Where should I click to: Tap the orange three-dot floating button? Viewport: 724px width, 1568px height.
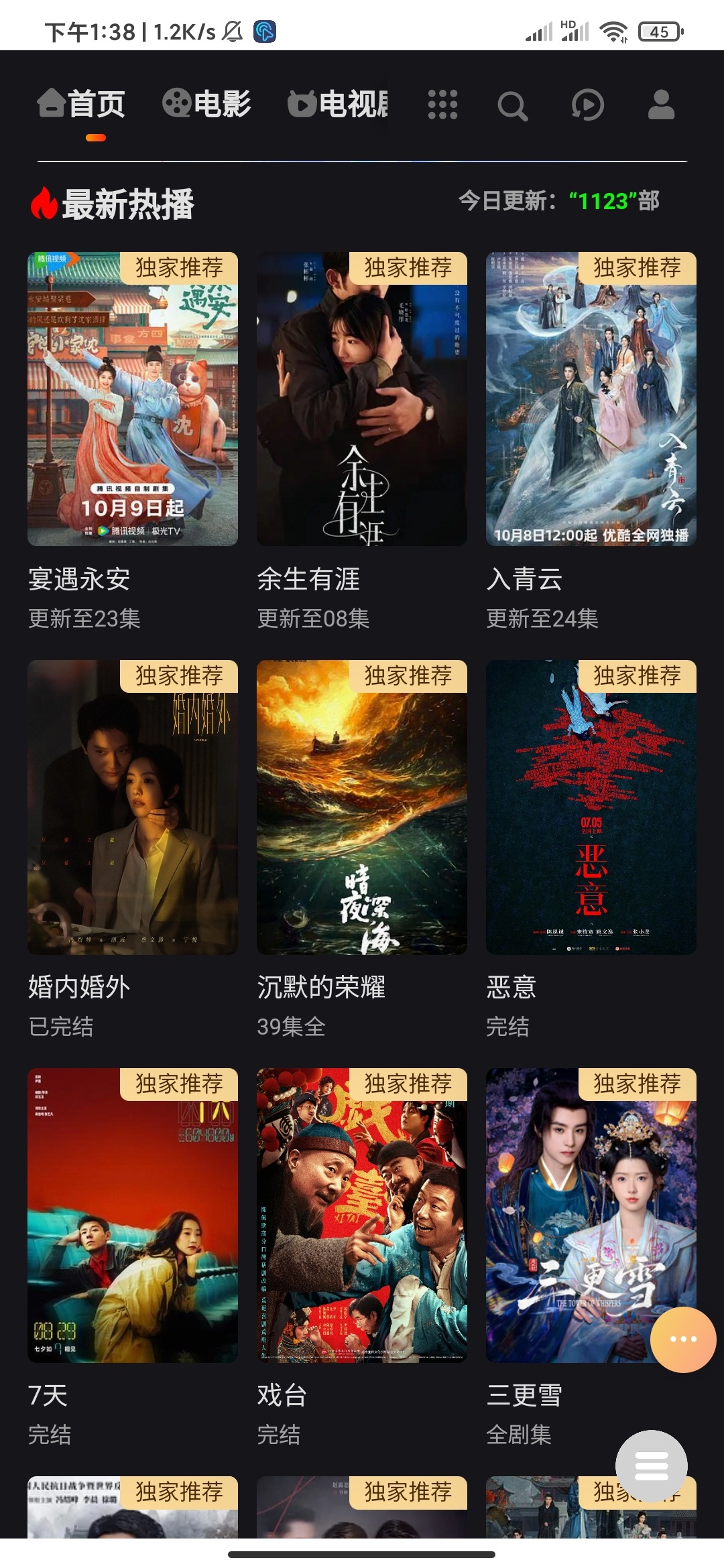coord(683,1340)
